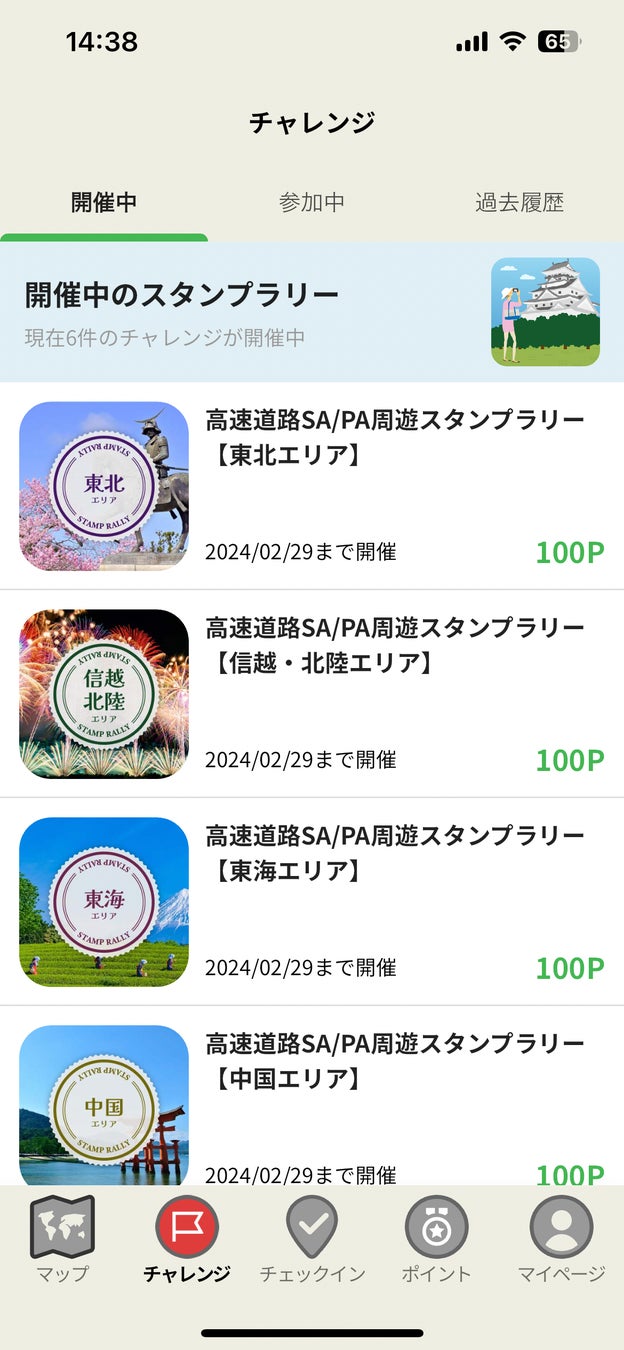The width and height of the screenshot is (624, 1350).
Task: Open the 過去履歴 tab
Action: [x=519, y=203]
